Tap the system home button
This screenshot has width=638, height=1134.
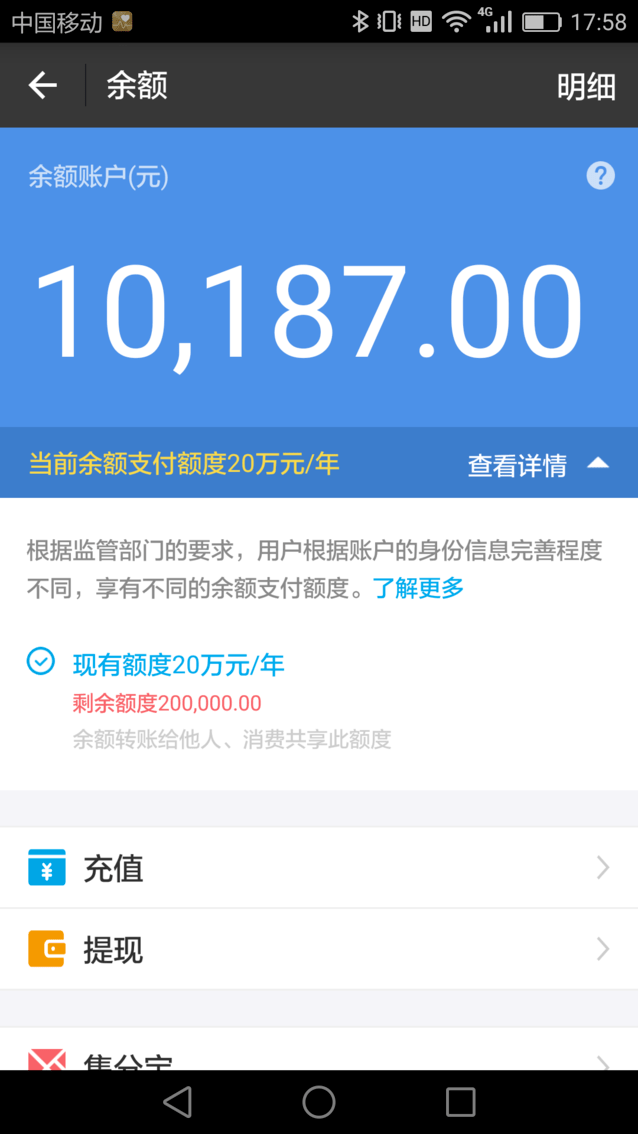point(319,1102)
